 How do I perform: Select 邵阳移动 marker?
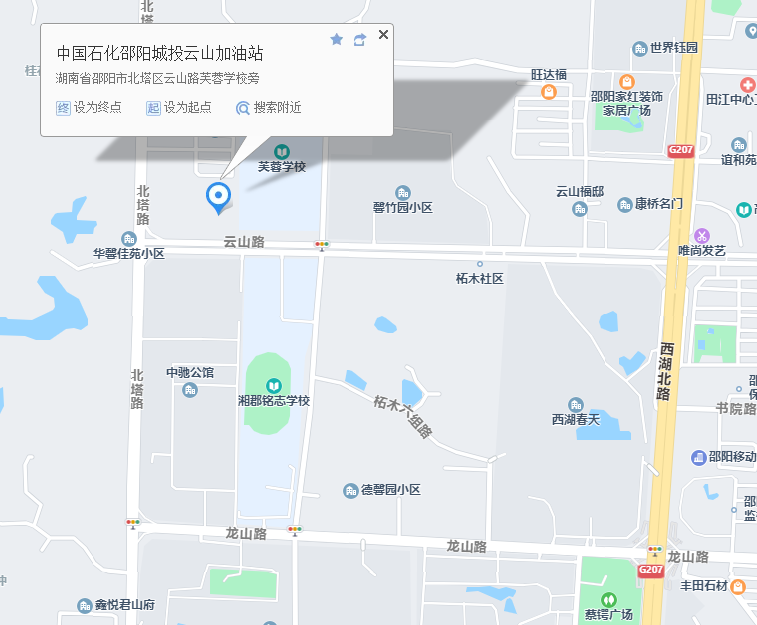pyautogui.click(x=698, y=458)
